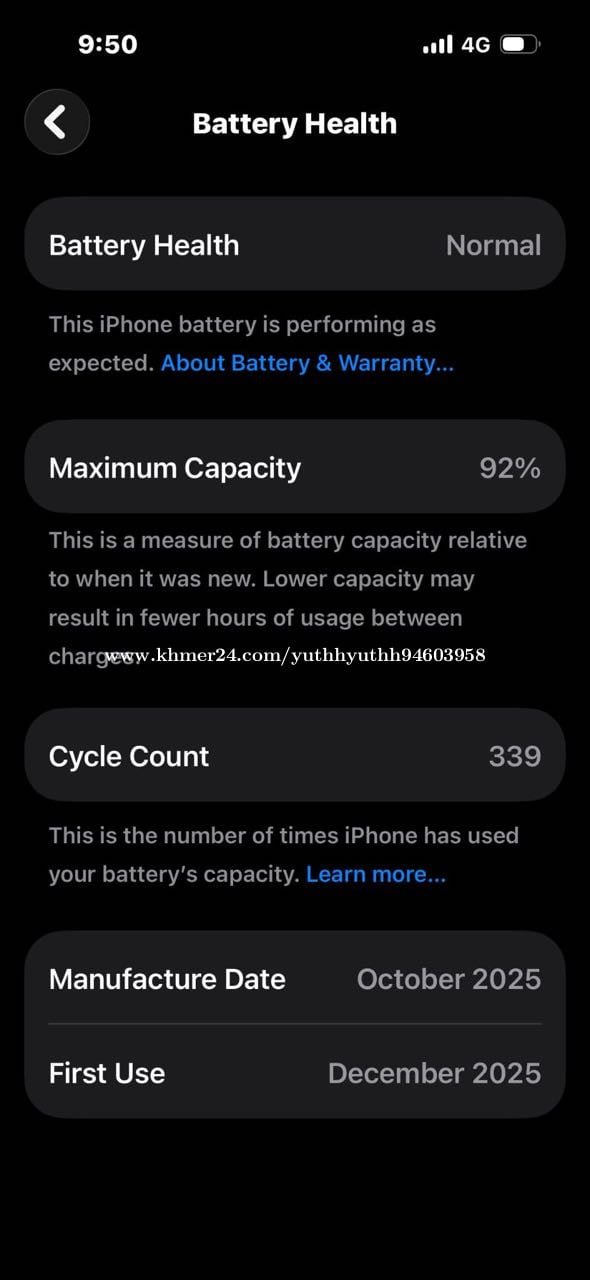The image size is (590, 1280).
Task: Open the About Battery & Warranty link
Action: pyautogui.click(x=307, y=363)
